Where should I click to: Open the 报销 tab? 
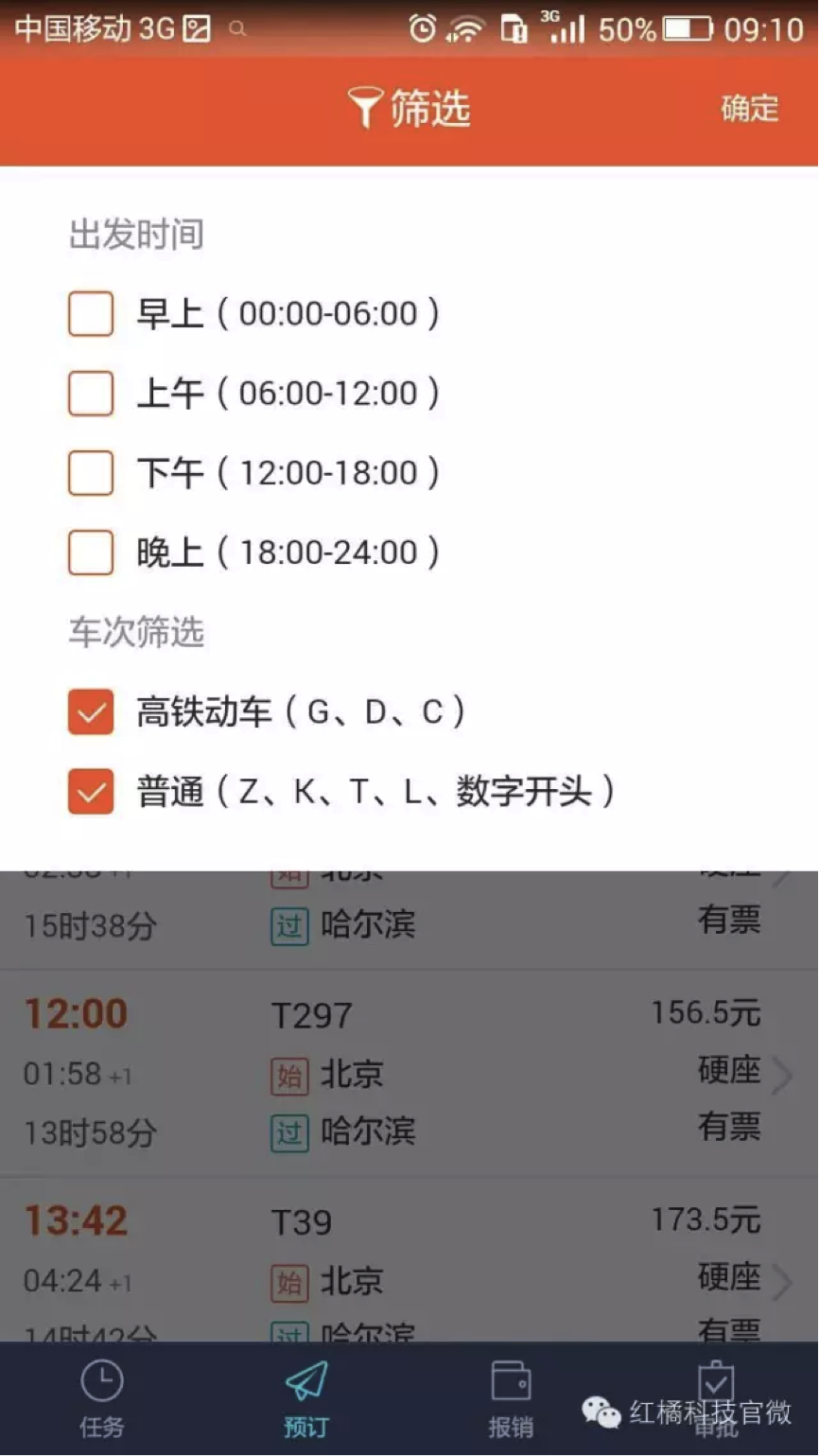(511, 1398)
